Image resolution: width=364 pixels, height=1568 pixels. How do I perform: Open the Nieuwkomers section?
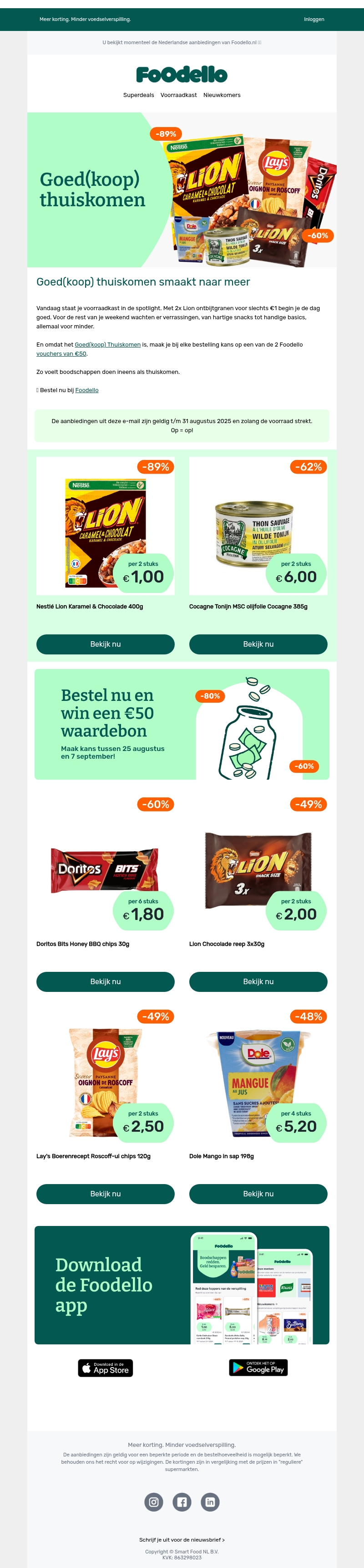click(x=222, y=95)
